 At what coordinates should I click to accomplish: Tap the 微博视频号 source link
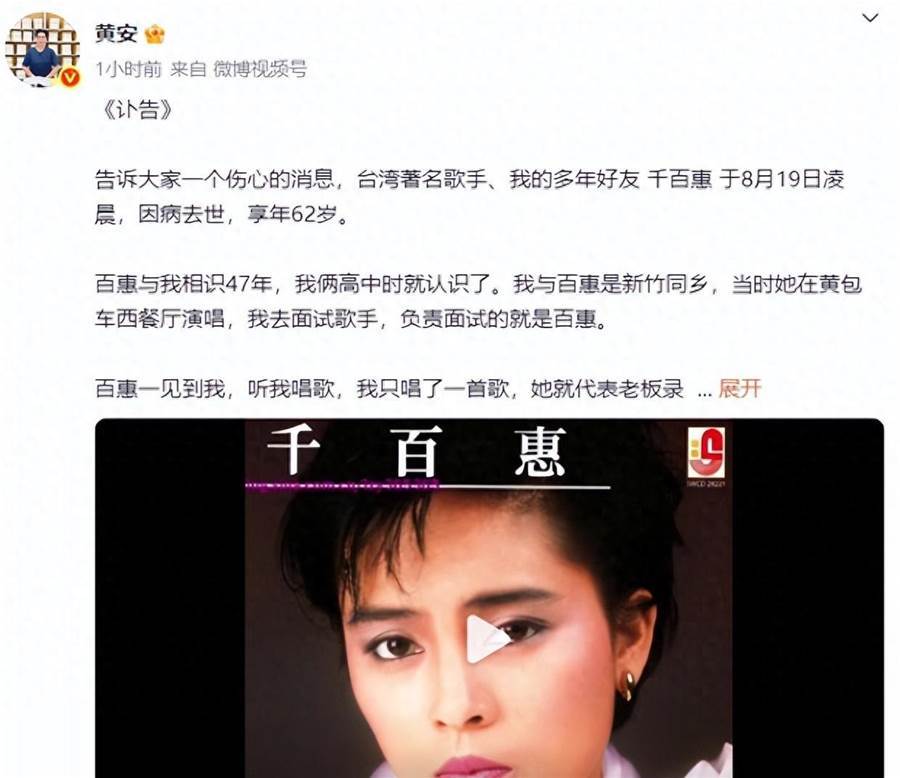[259, 68]
